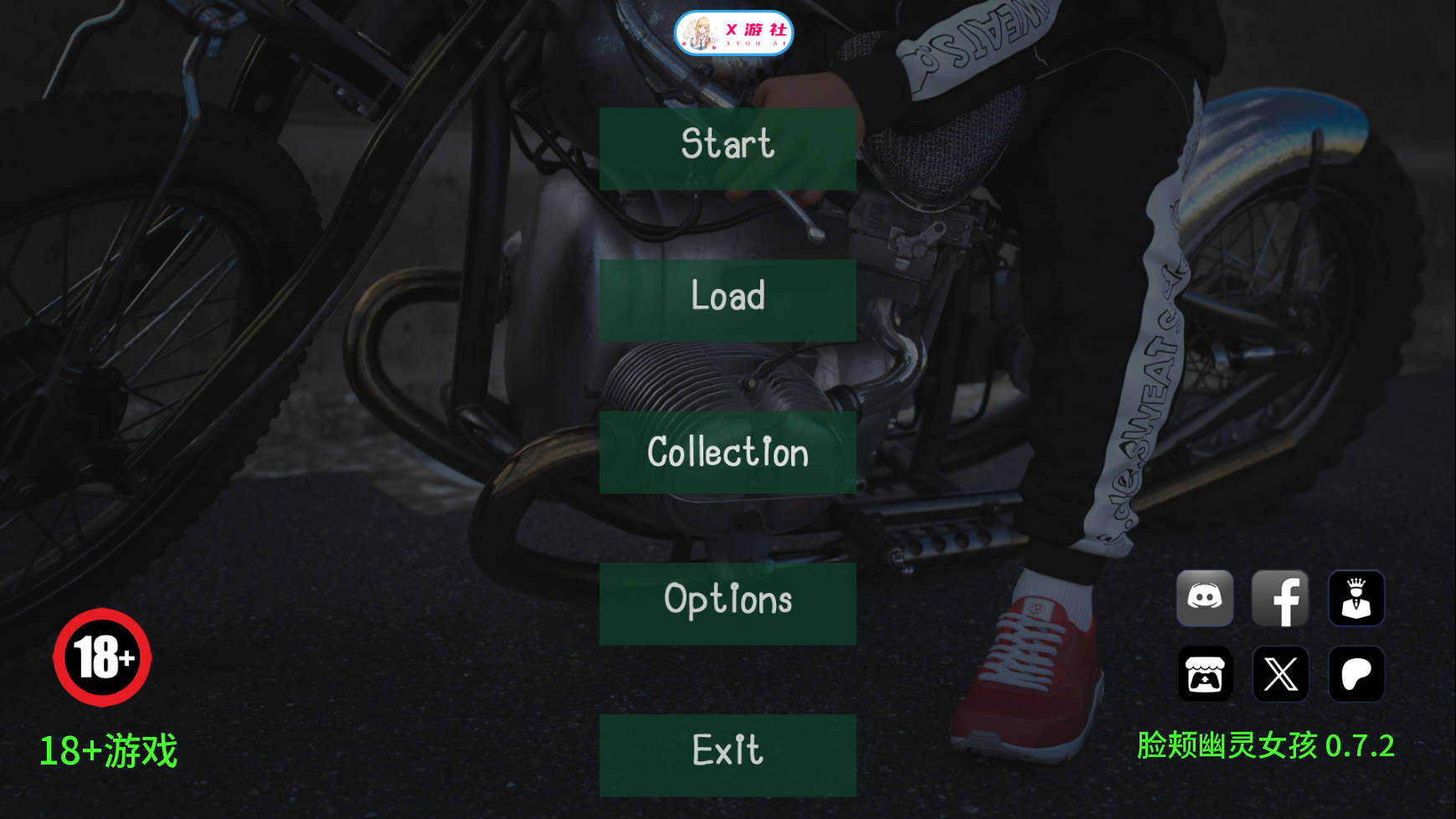Open the Facebook page icon
This screenshot has height=819, width=1456.
click(1279, 598)
